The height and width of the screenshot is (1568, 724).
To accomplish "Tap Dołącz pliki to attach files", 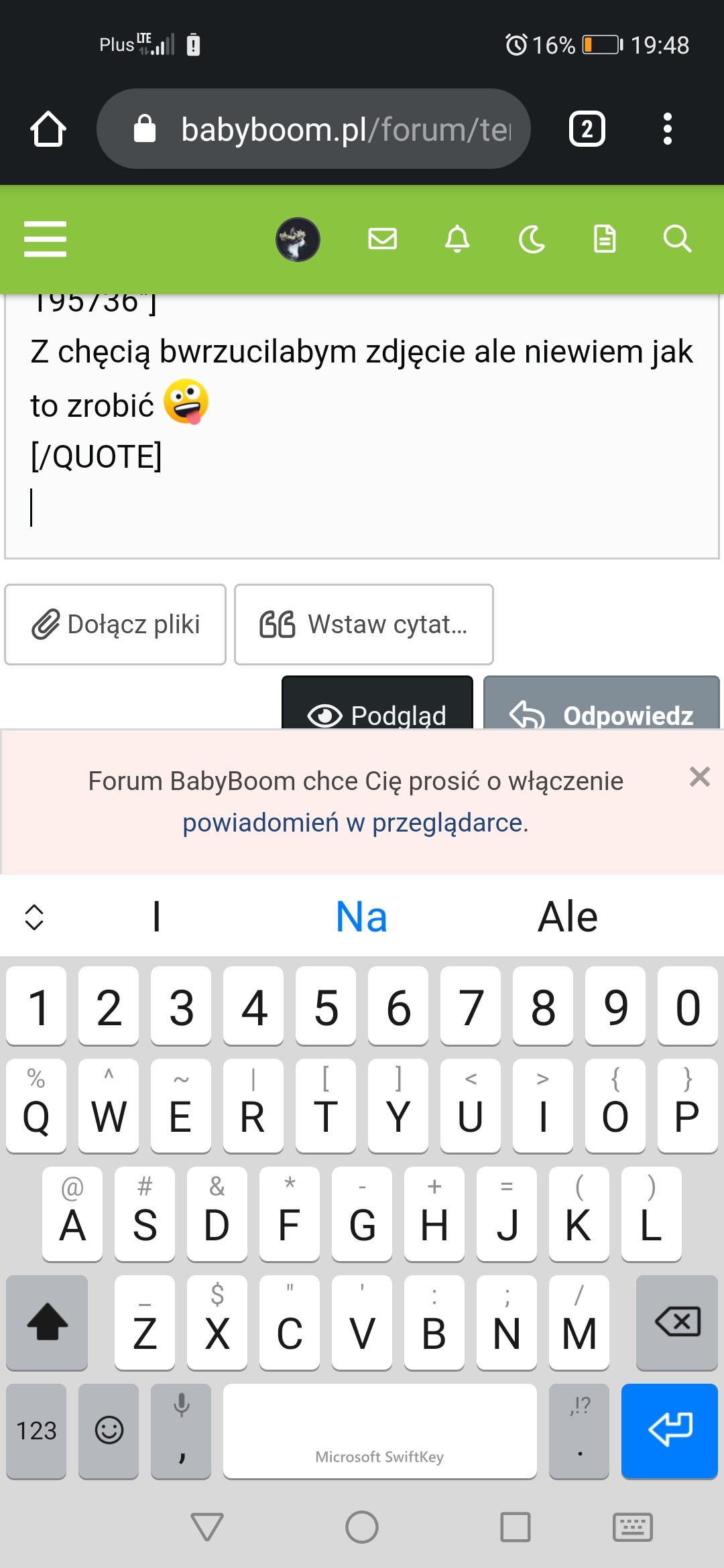I will pyautogui.click(x=116, y=625).
